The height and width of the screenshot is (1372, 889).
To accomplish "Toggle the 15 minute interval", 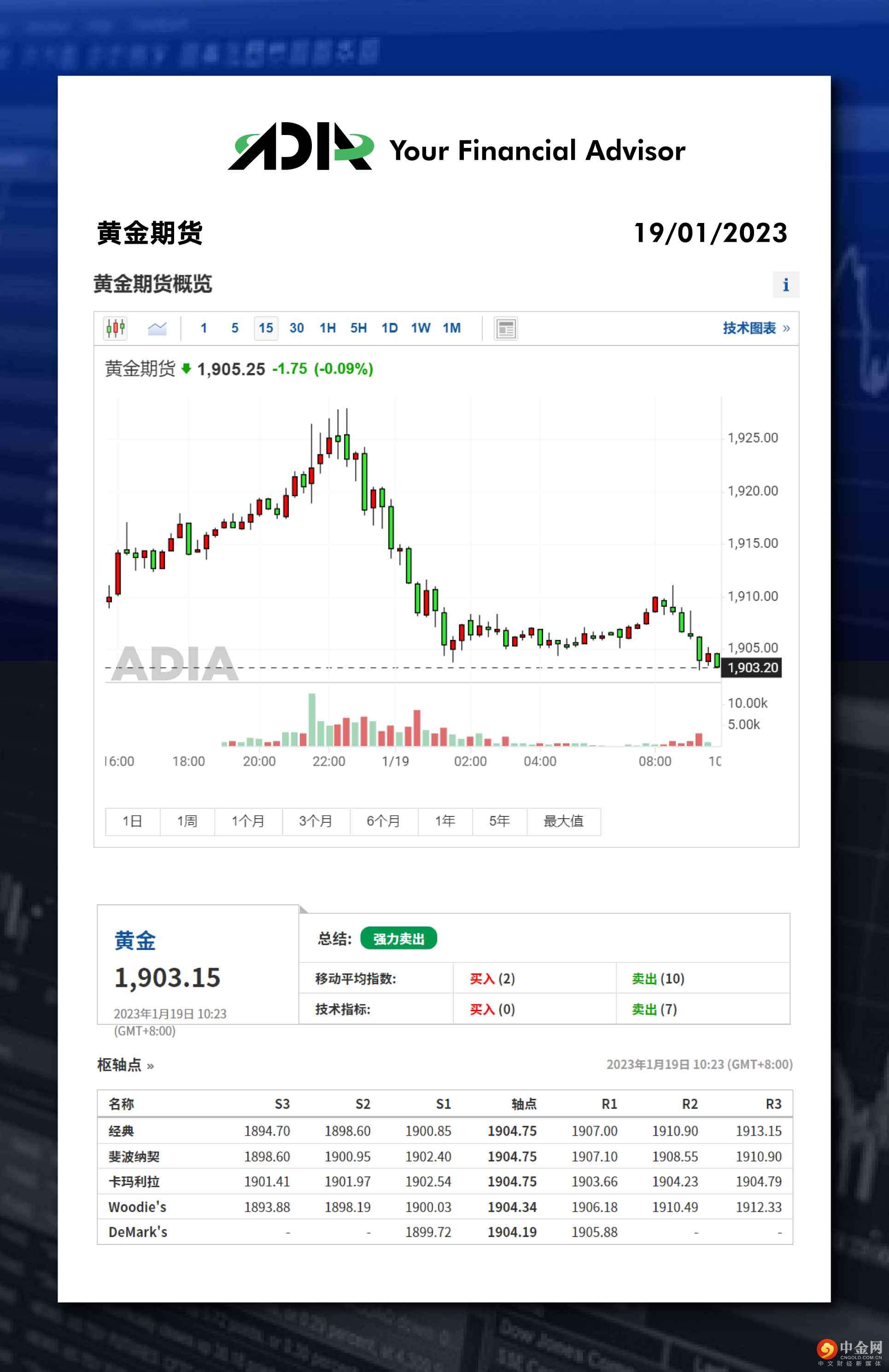I will (266, 328).
